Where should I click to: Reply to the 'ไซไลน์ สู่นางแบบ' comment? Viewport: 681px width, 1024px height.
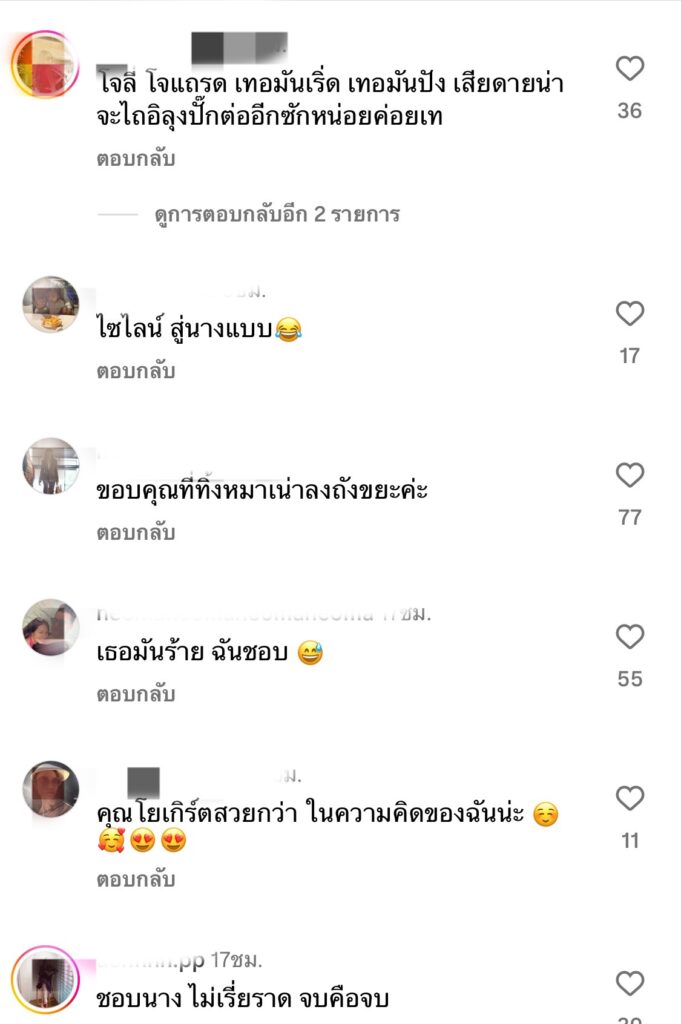click(135, 371)
